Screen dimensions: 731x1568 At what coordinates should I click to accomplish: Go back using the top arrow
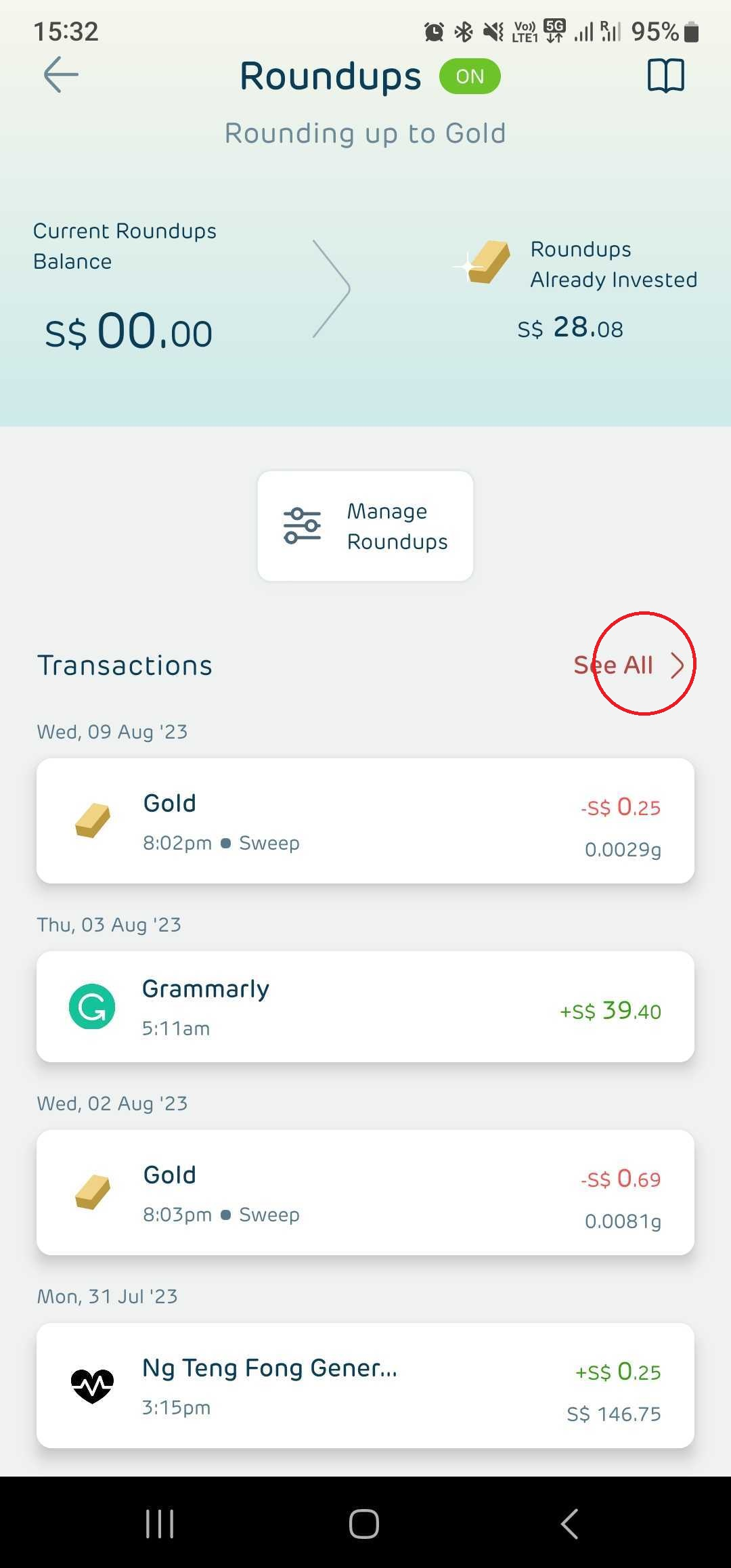[61, 74]
